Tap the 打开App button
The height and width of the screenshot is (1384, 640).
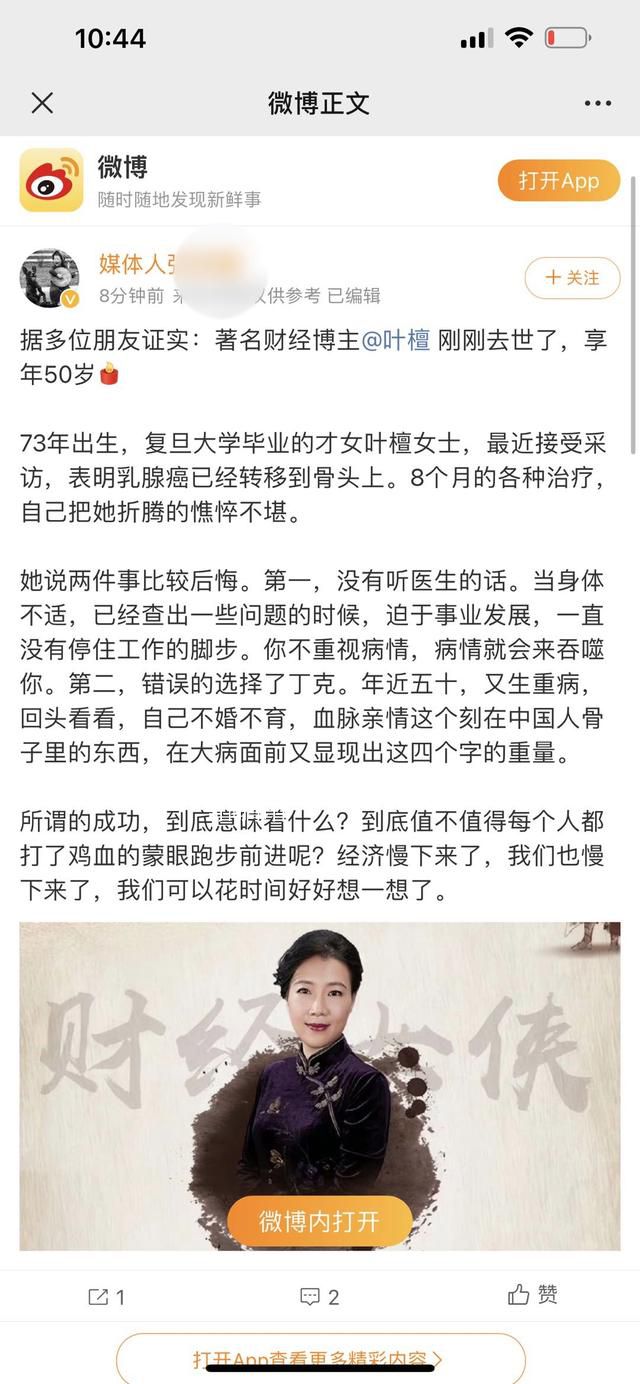coord(558,181)
